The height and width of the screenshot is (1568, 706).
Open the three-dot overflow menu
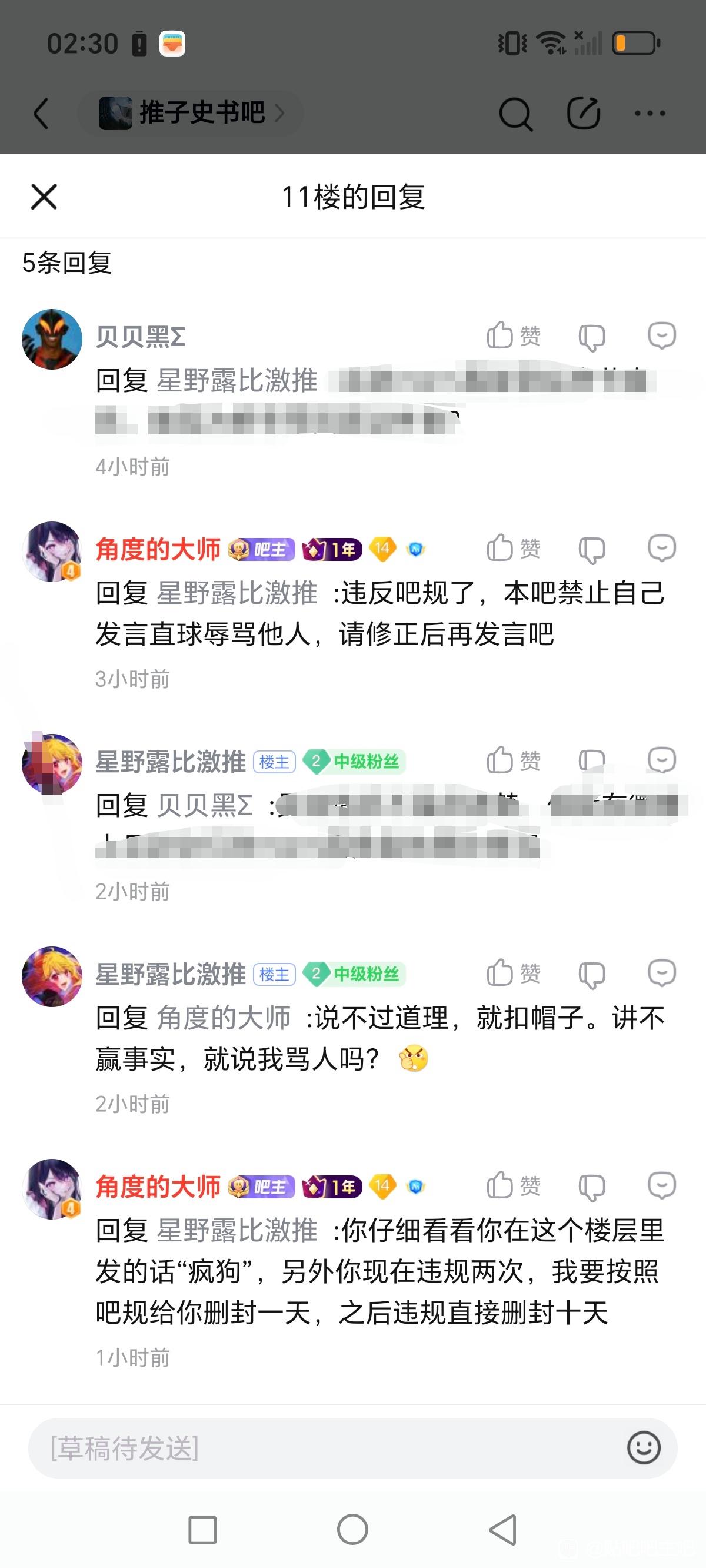coord(650,113)
